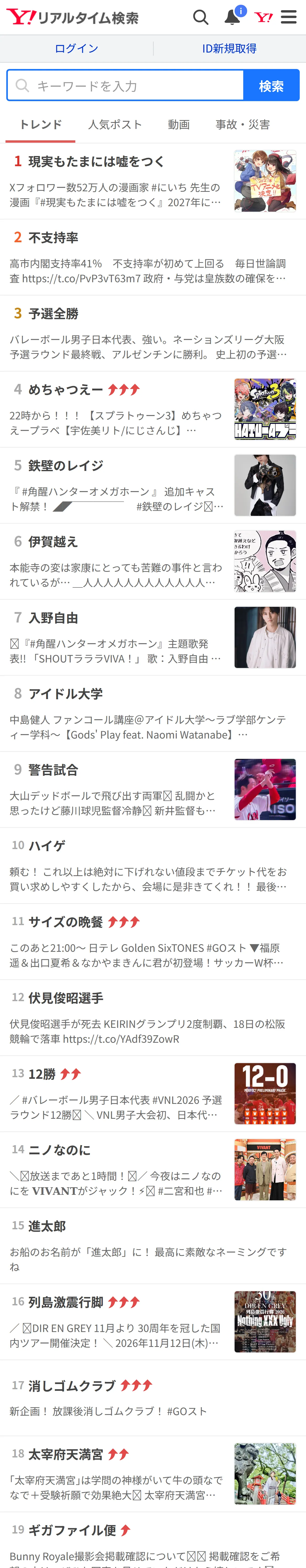The width and height of the screenshot is (306, 1568).
Task: Switch to 動画 tab
Action: click(x=179, y=125)
